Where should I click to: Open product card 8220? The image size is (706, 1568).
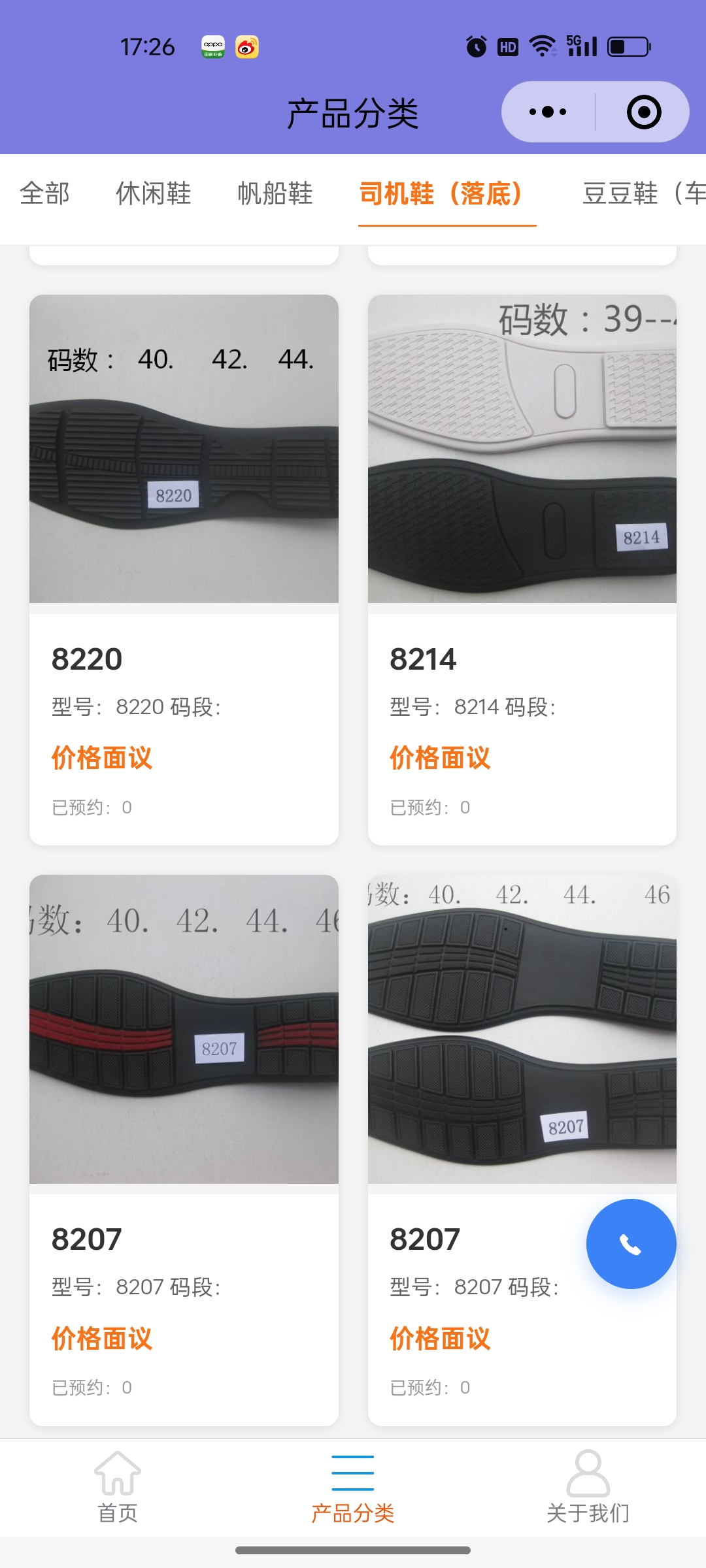point(184,568)
